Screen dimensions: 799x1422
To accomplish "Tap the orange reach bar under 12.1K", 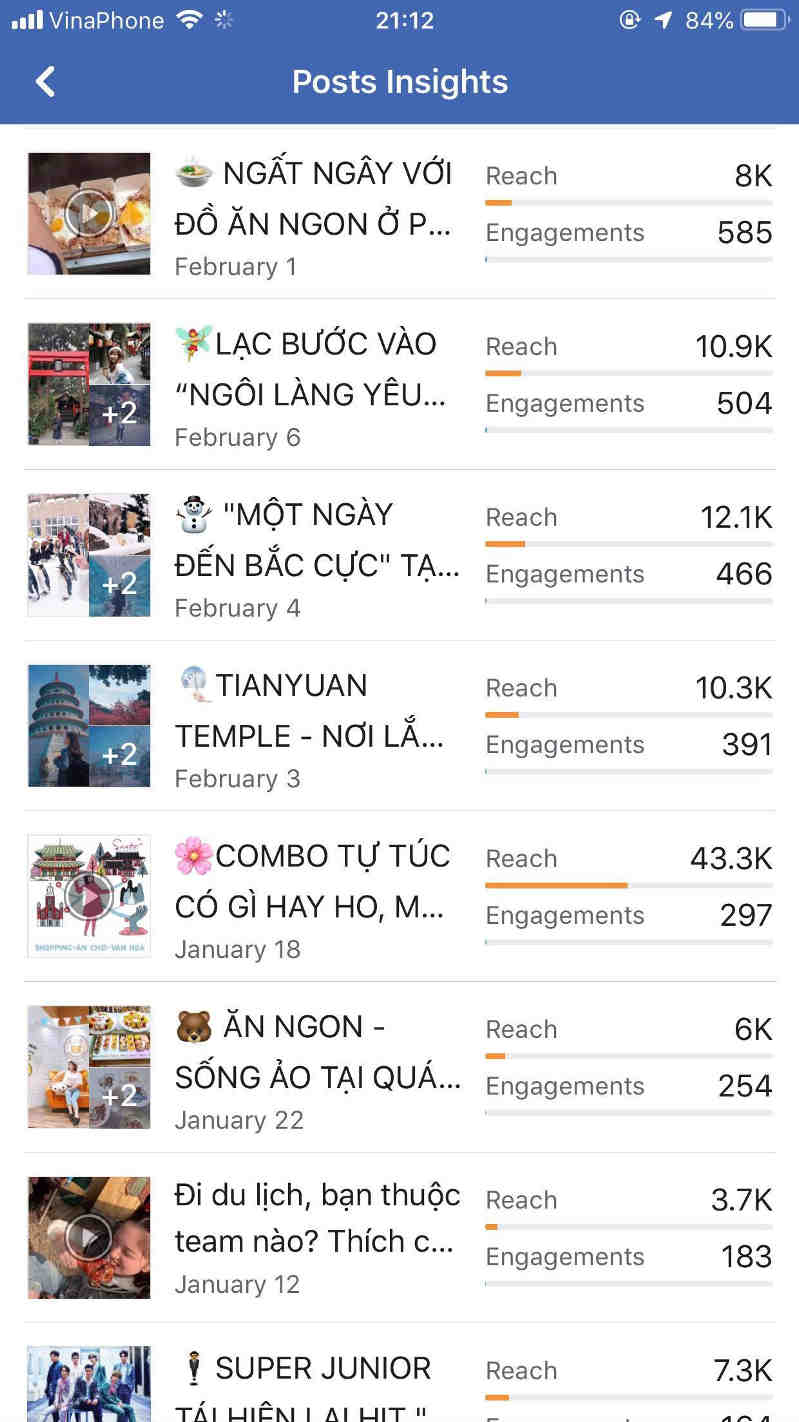I will (x=504, y=544).
